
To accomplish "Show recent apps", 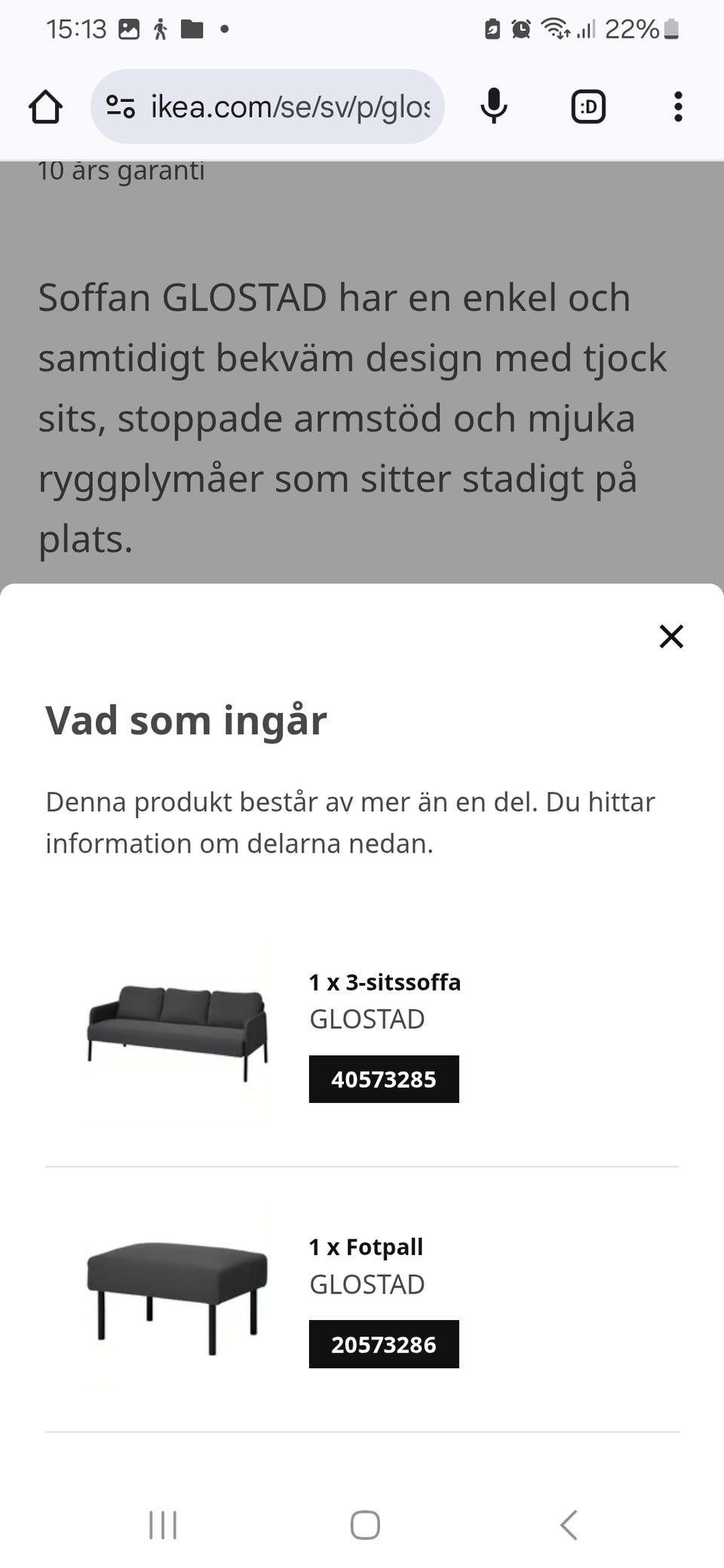I will click(163, 1524).
